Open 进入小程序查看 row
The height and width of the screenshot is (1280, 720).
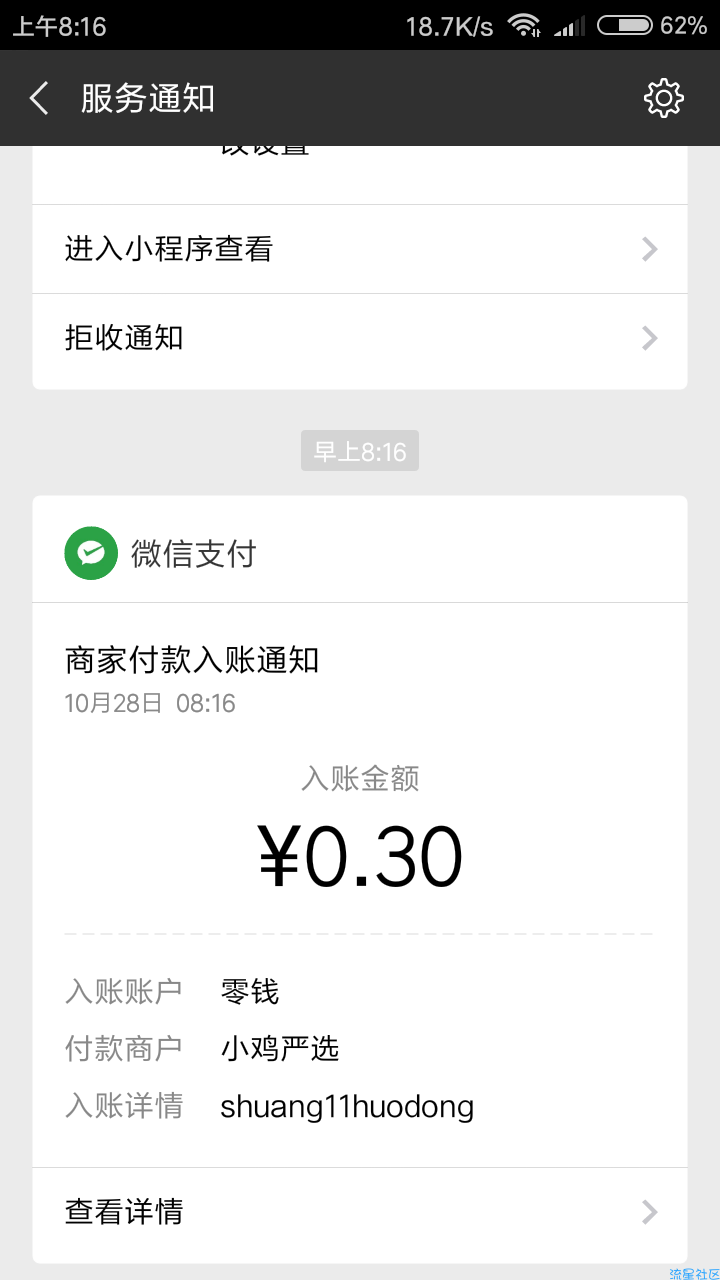[360, 249]
